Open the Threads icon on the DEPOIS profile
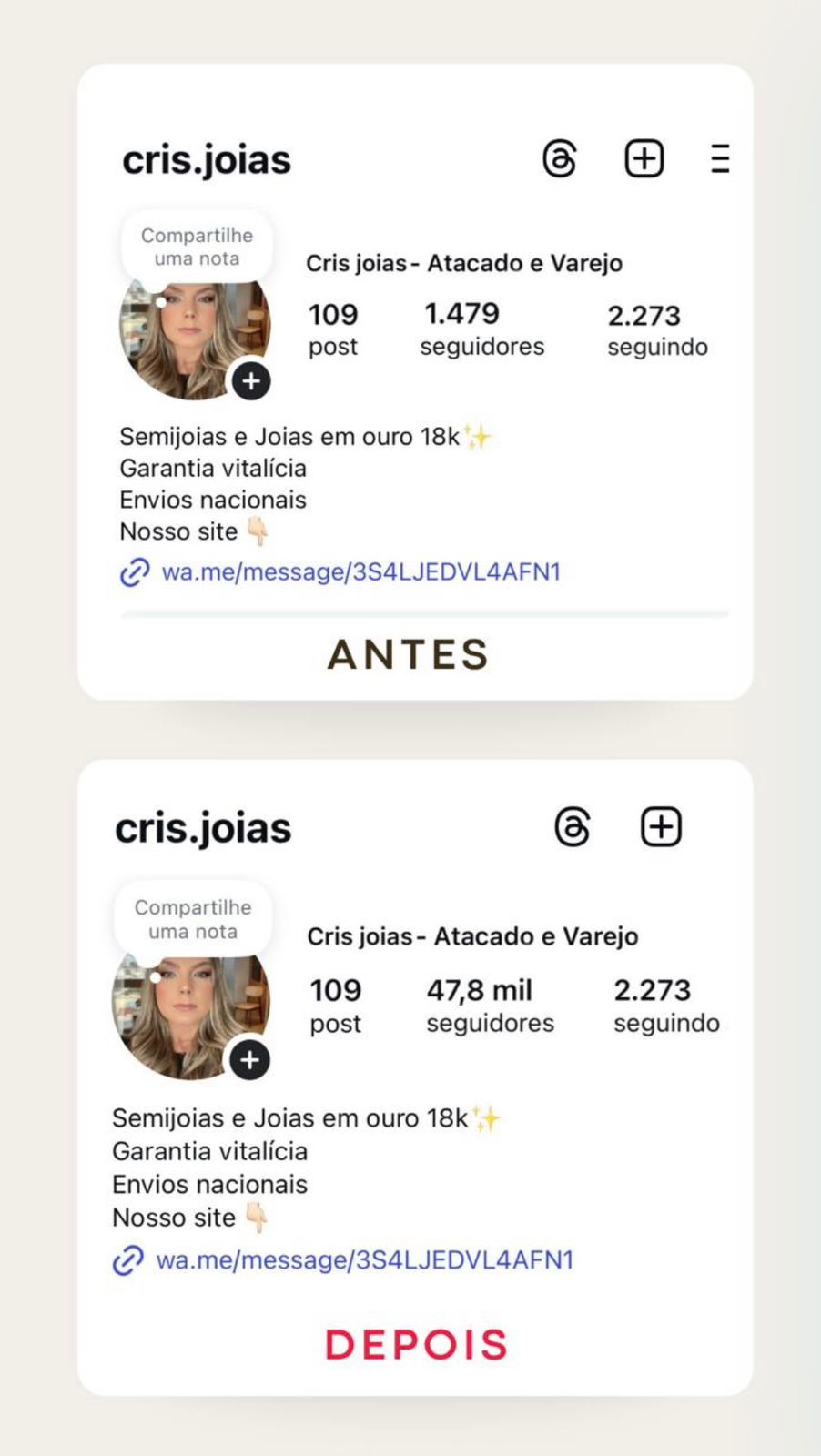Image resolution: width=821 pixels, height=1456 pixels. (x=574, y=826)
